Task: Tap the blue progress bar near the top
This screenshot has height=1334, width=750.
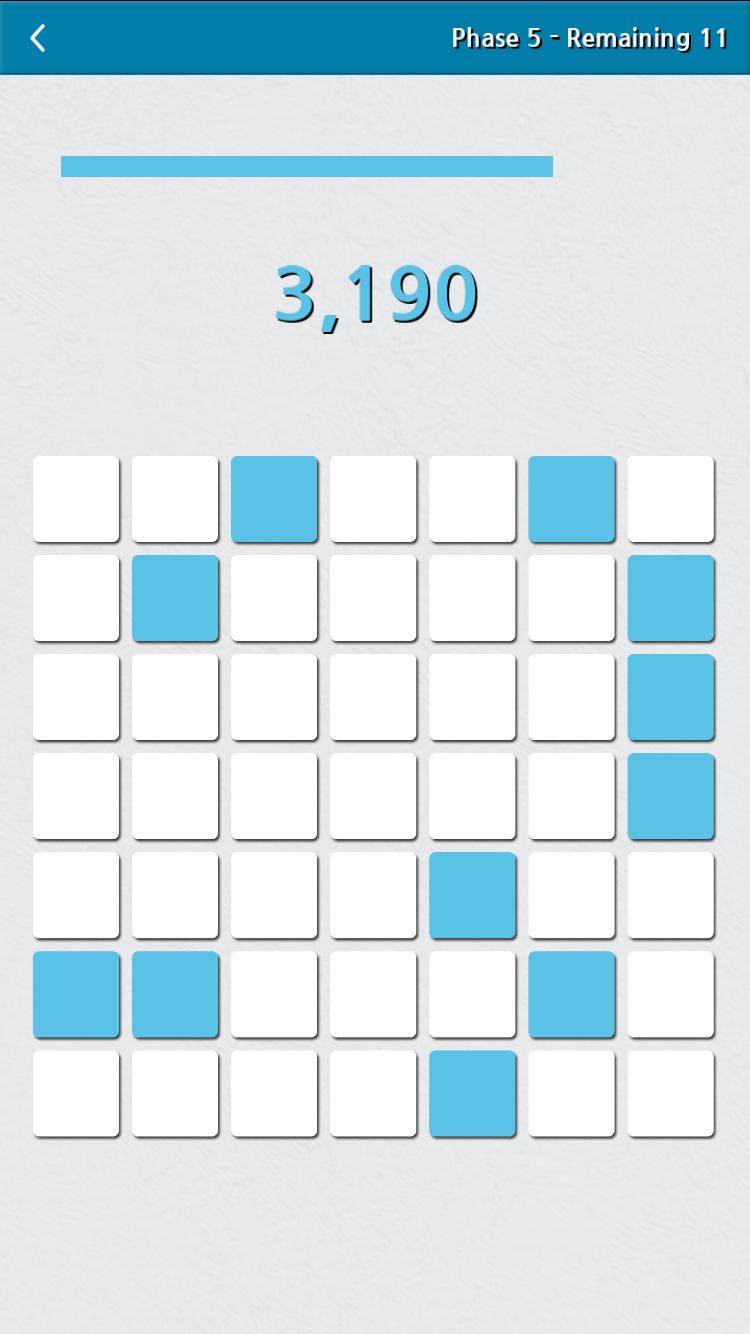Action: tap(307, 167)
